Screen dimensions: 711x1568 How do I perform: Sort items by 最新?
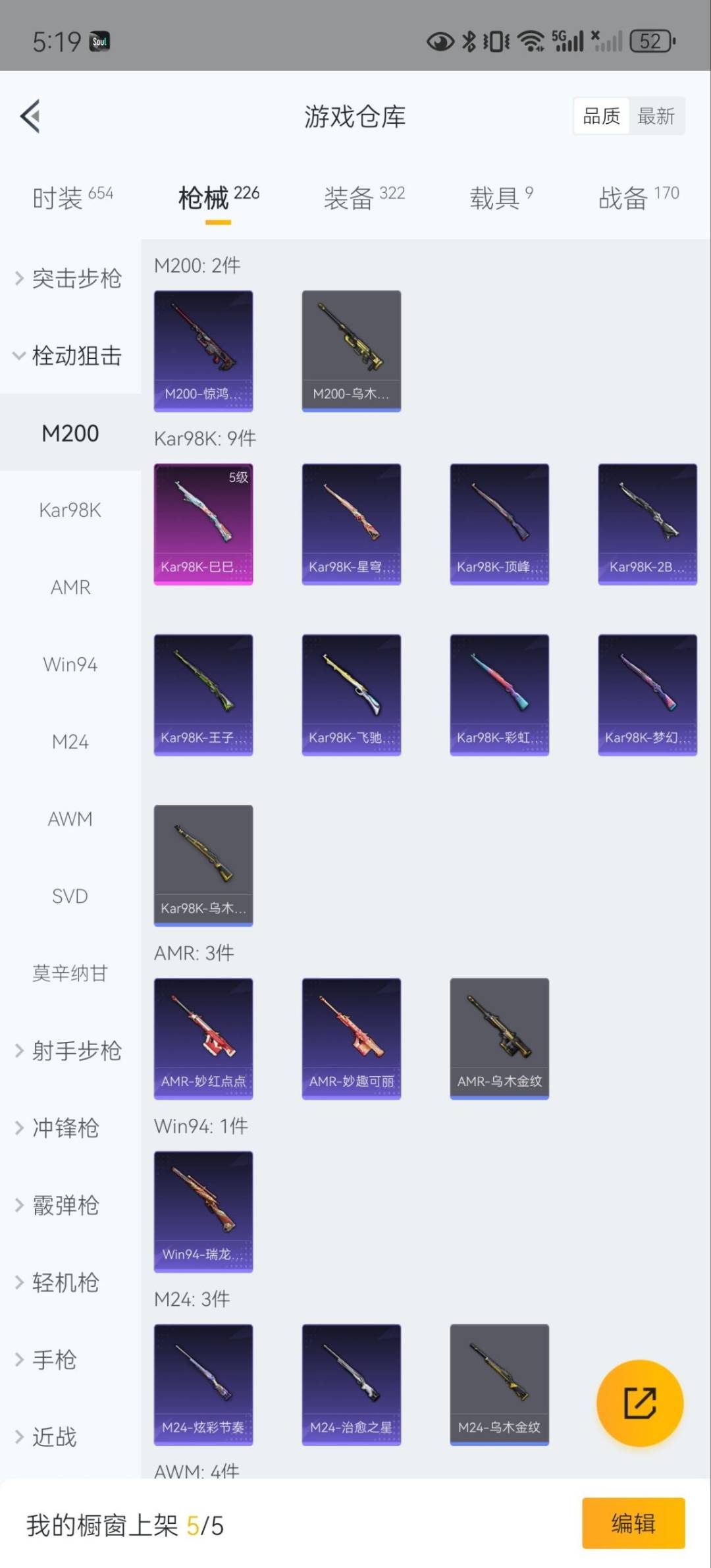[656, 117]
